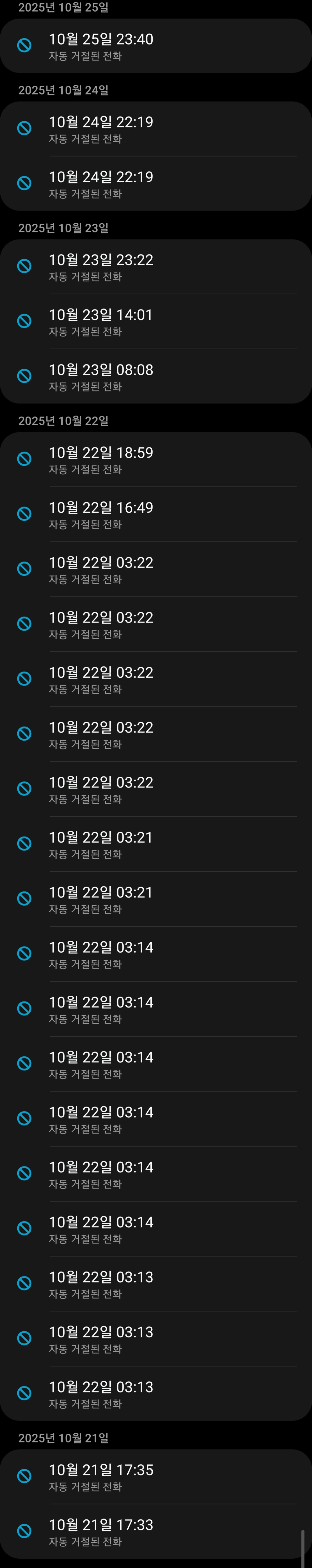Select the 10월 22일 16:49 call record

pos(156,514)
